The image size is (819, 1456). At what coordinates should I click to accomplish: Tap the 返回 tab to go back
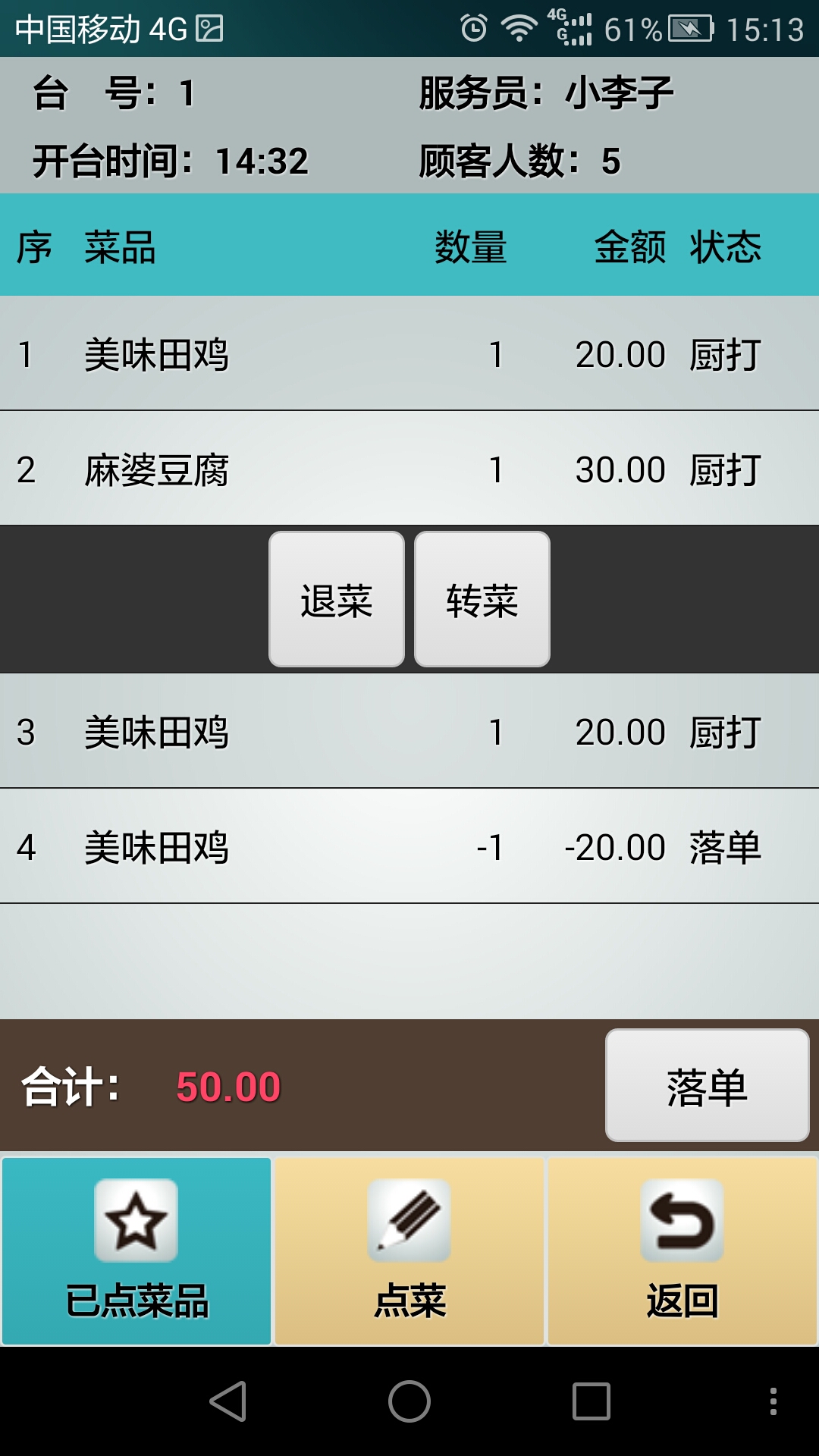[682, 1251]
